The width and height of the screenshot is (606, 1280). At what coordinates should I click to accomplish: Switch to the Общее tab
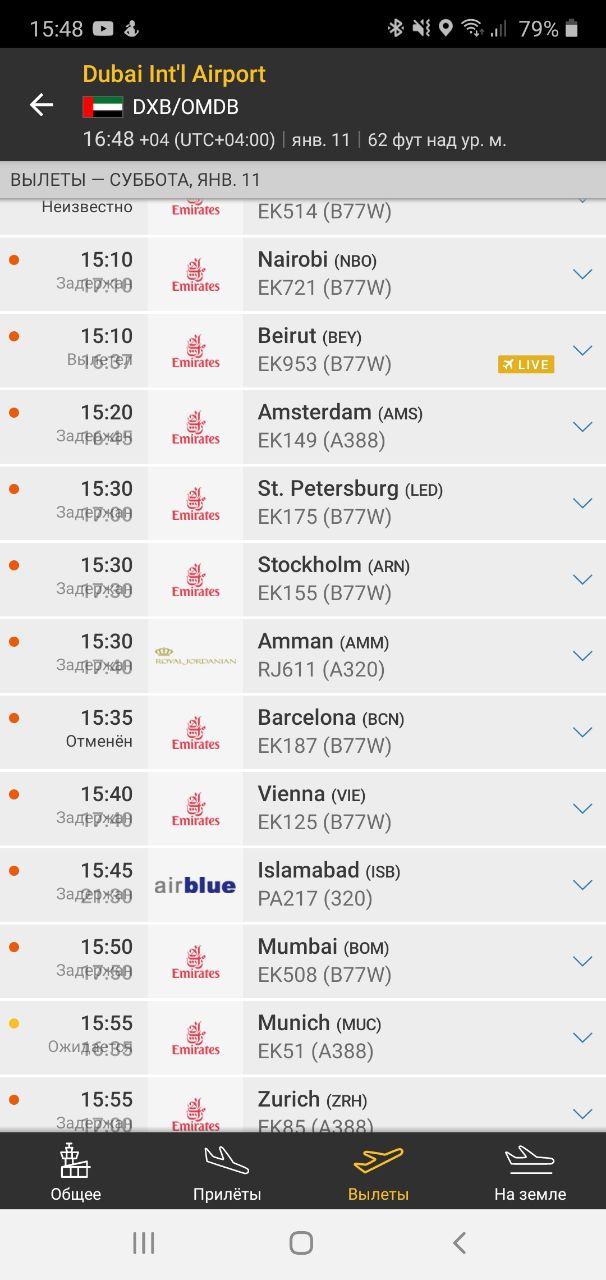(x=76, y=1171)
